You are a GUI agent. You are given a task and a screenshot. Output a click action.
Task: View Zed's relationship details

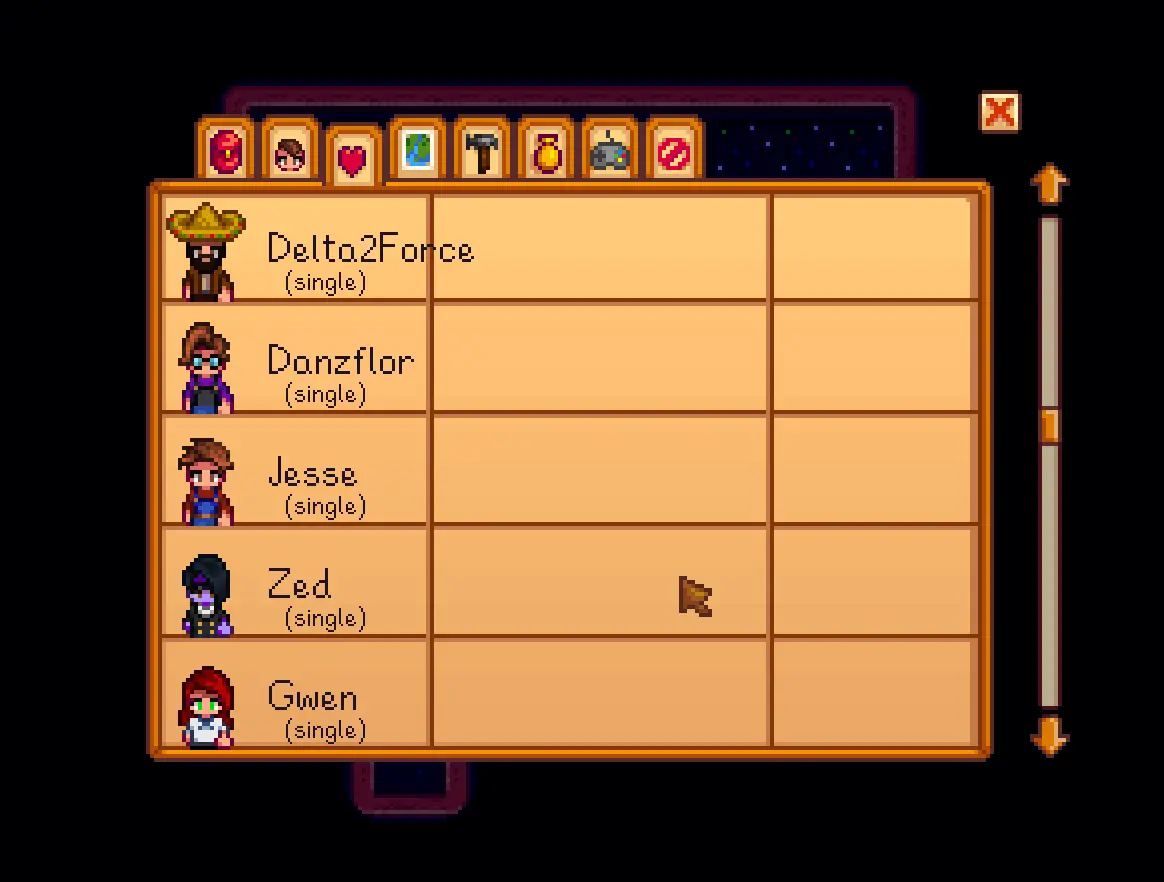(569, 581)
